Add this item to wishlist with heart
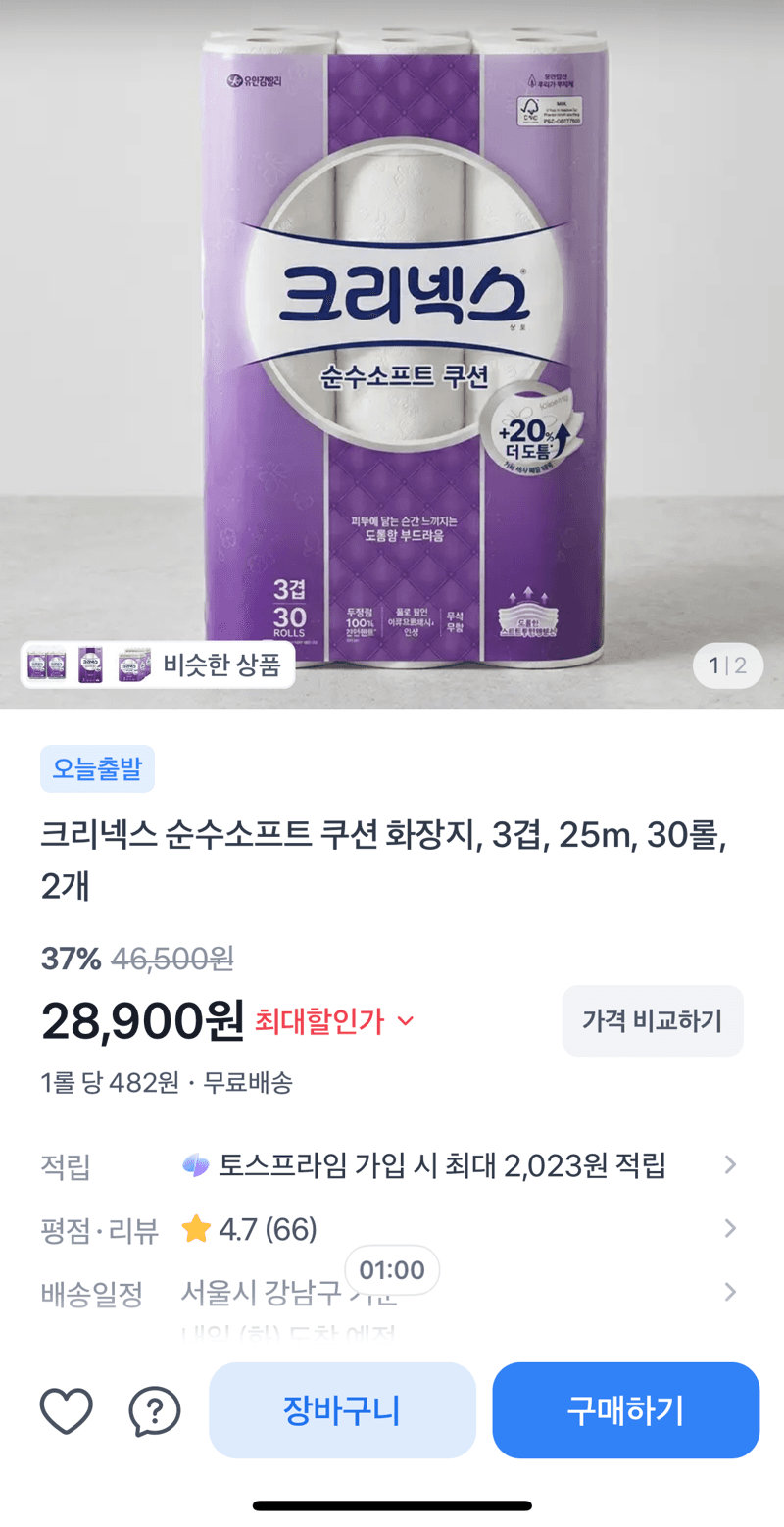The height and width of the screenshot is (1527, 784). coord(67,1411)
